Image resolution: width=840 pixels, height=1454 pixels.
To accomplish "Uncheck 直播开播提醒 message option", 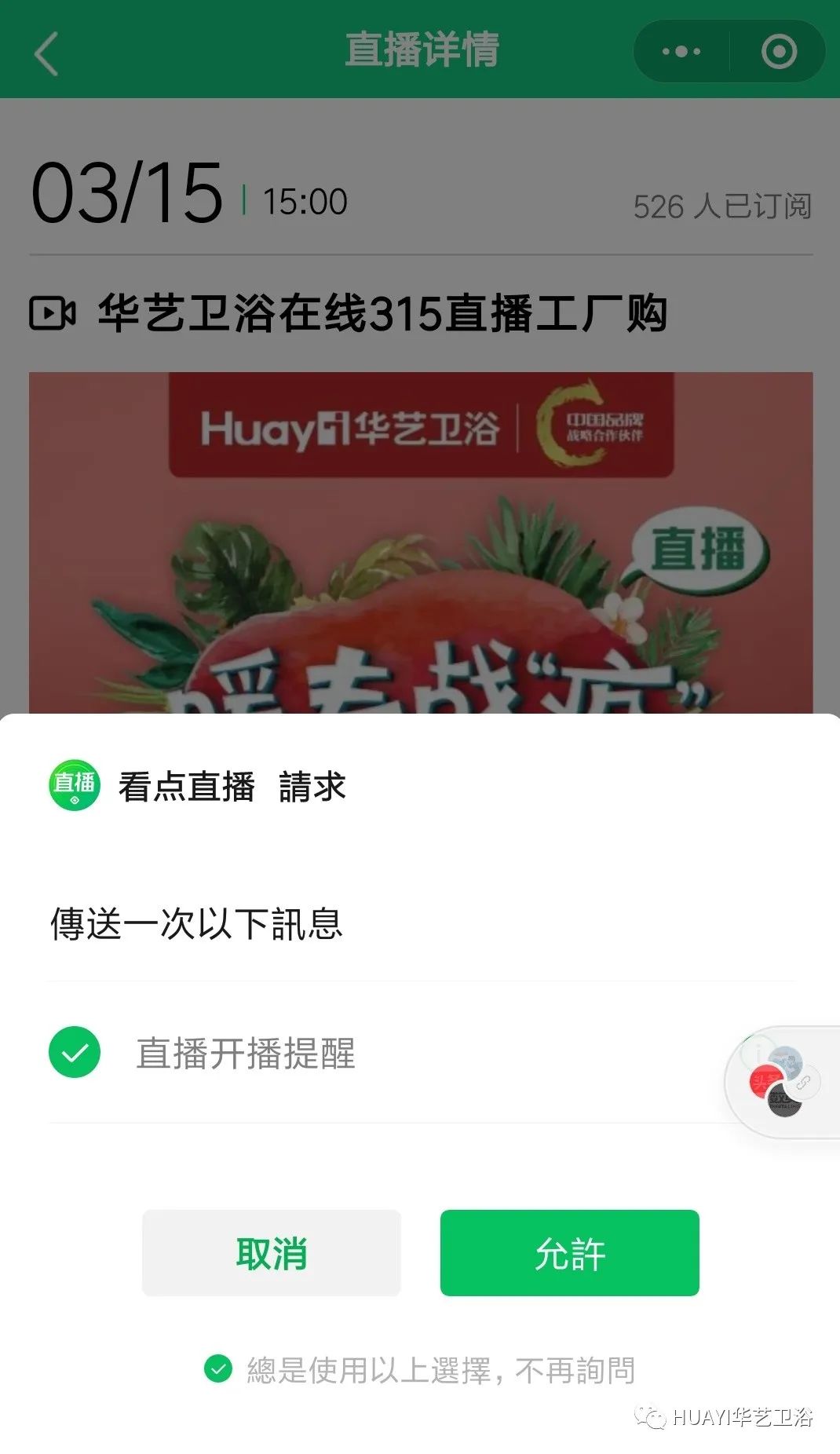I will click(x=75, y=1052).
